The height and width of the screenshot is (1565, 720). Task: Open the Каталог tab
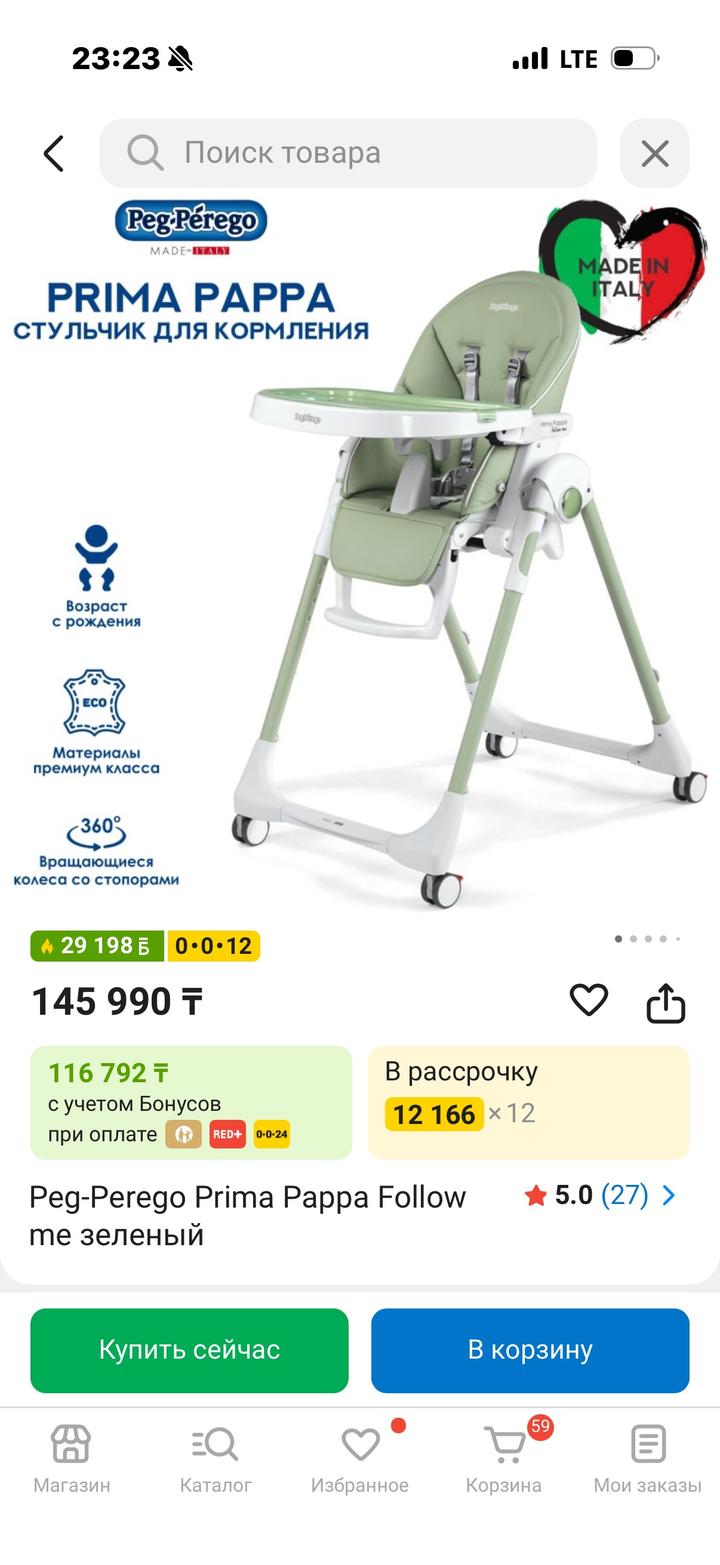click(215, 1460)
